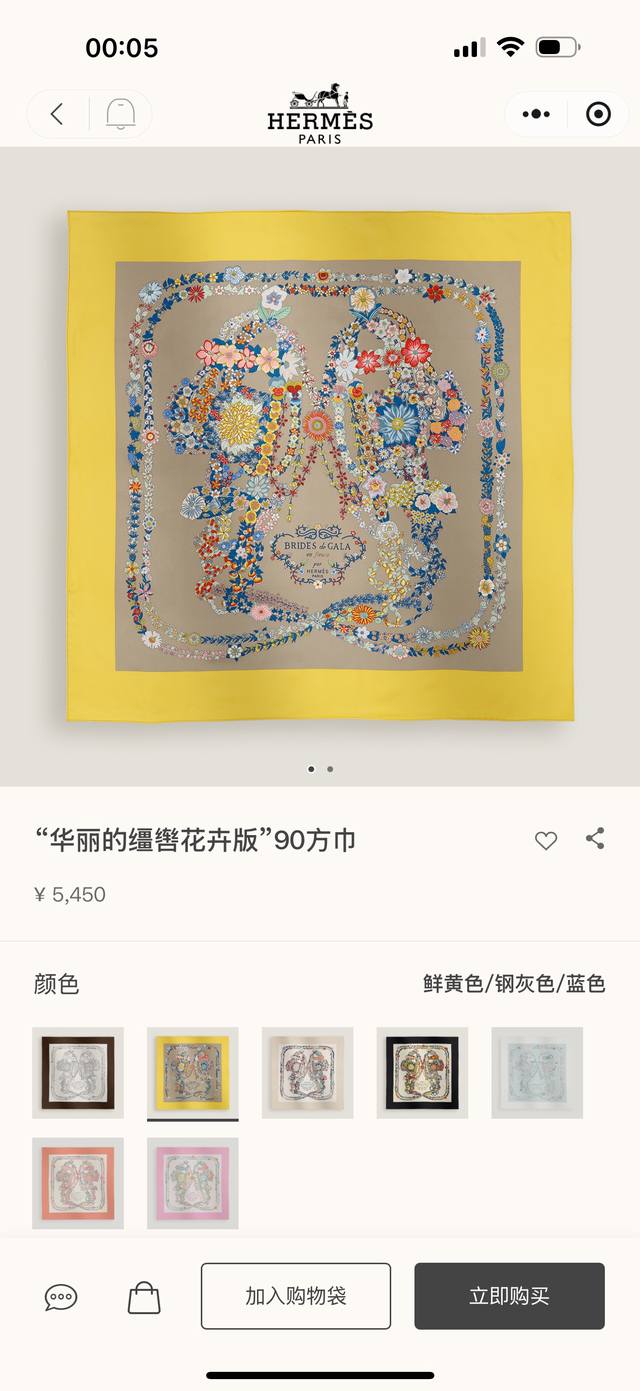The height and width of the screenshot is (1391, 640).
Task: Select the dark brown border color swatch
Action: [78, 1073]
